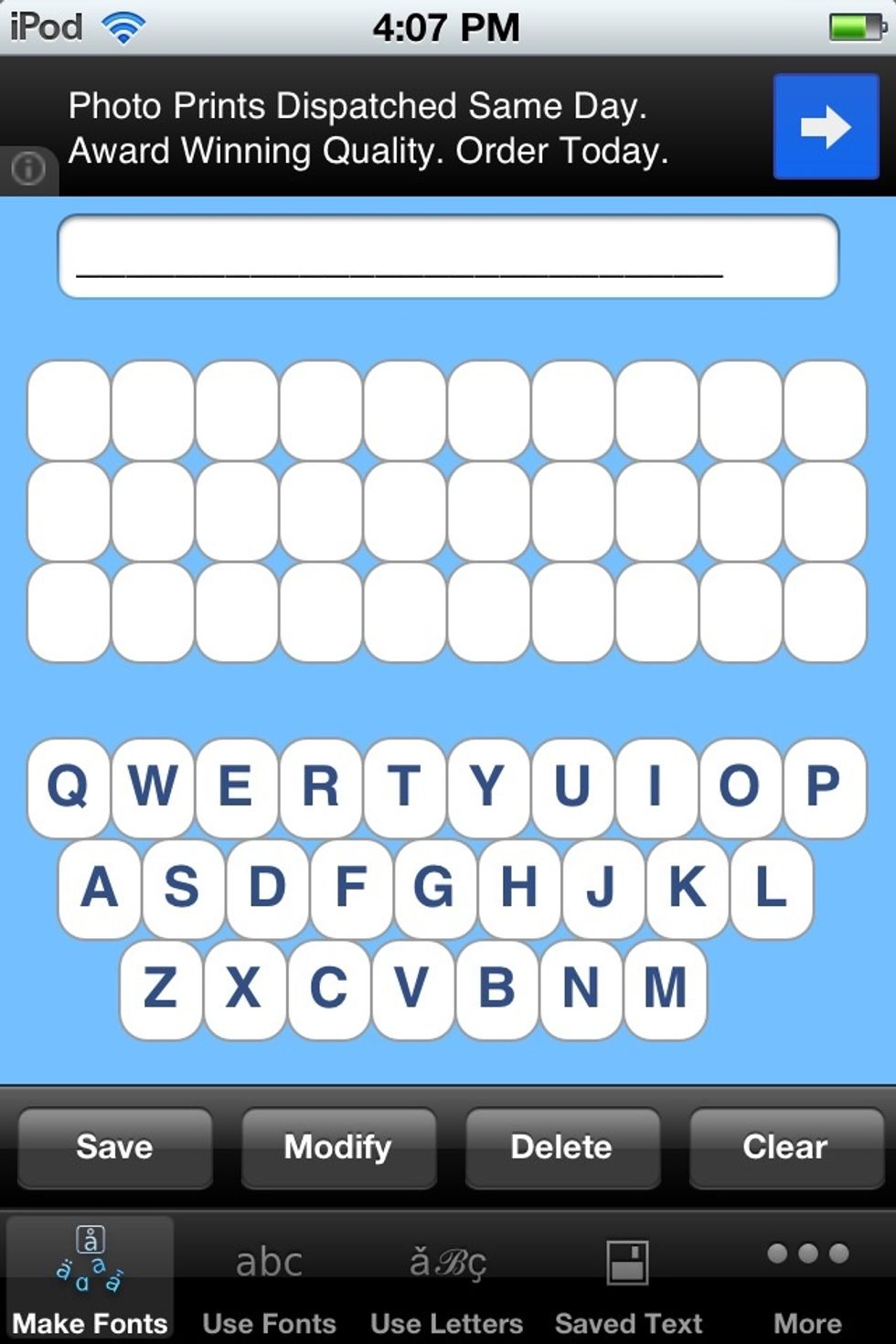Switch to the Use Fonts tab
Image resolution: width=896 pixels, height=1344 pixels.
pyautogui.click(x=270, y=1261)
